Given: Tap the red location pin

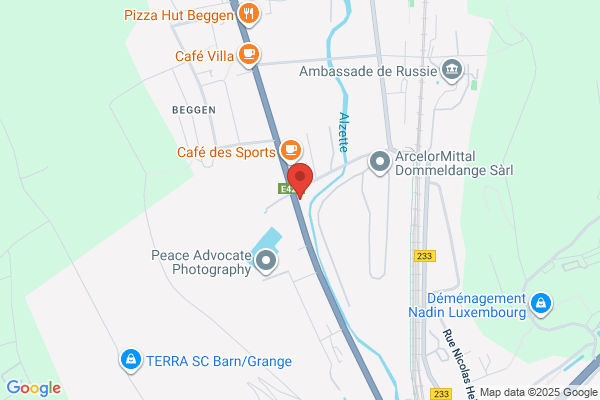Looking at the screenshot, I should (x=300, y=180).
